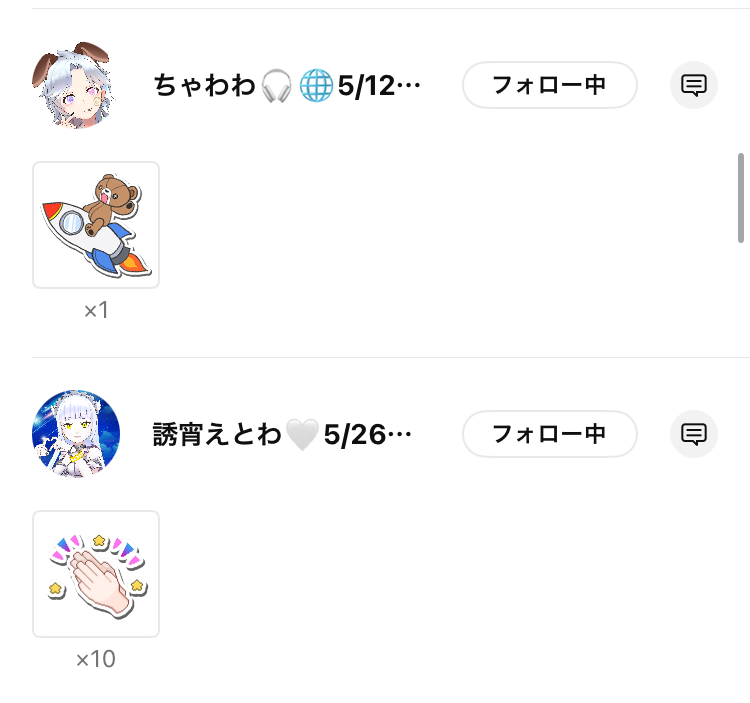Open message icon for ちゃわわ
This screenshot has width=750, height=703.
point(693,85)
